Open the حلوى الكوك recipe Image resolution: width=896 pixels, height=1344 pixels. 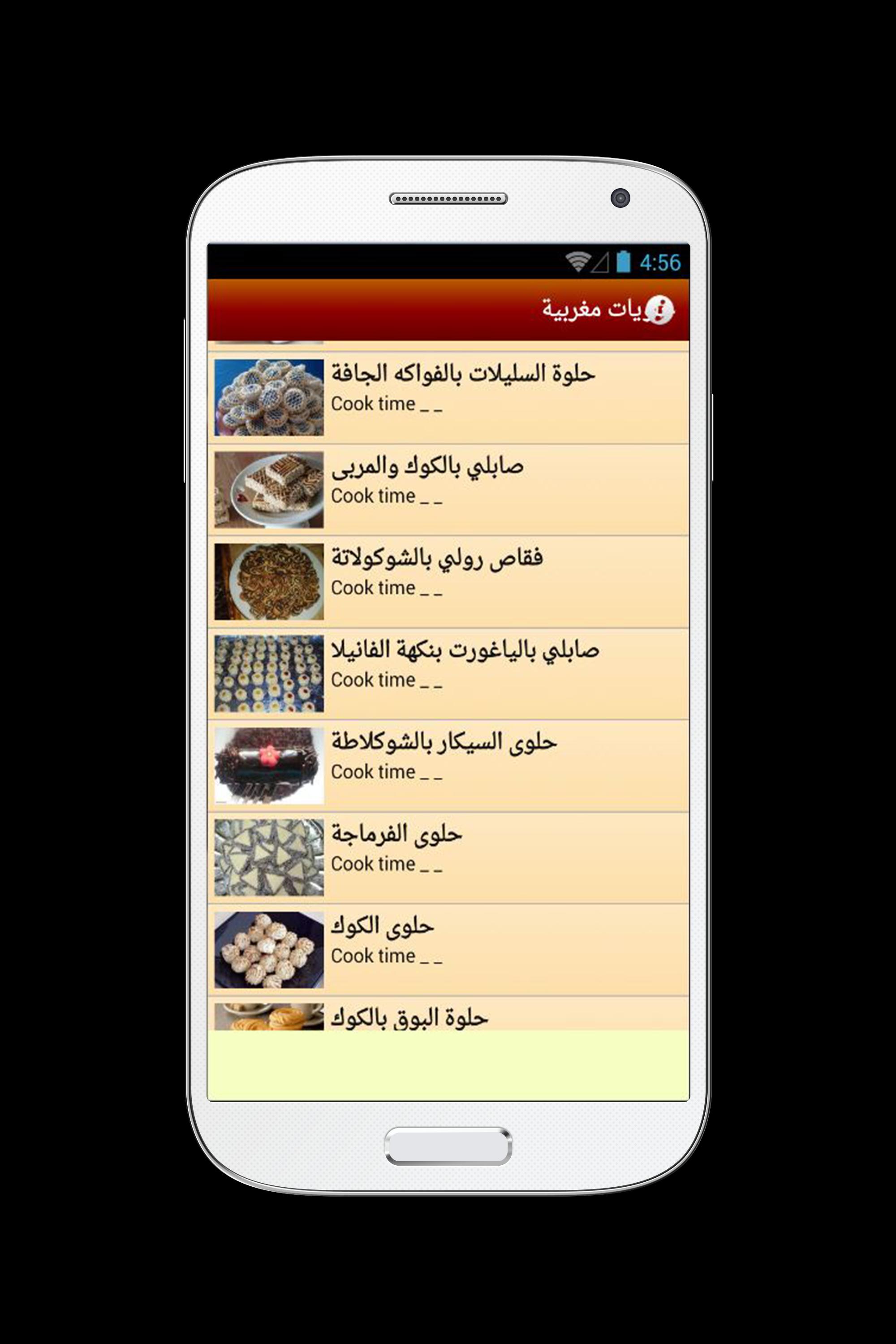pyautogui.click(x=448, y=950)
